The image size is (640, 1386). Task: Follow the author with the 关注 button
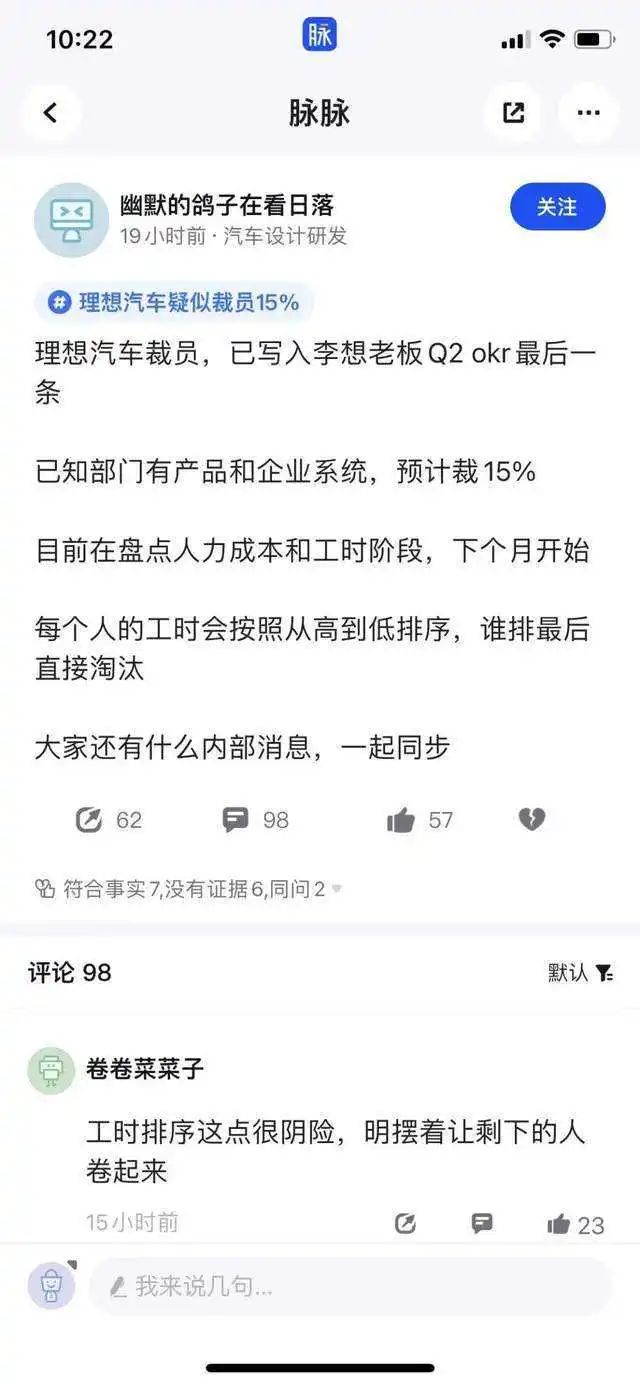pyautogui.click(x=557, y=207)
